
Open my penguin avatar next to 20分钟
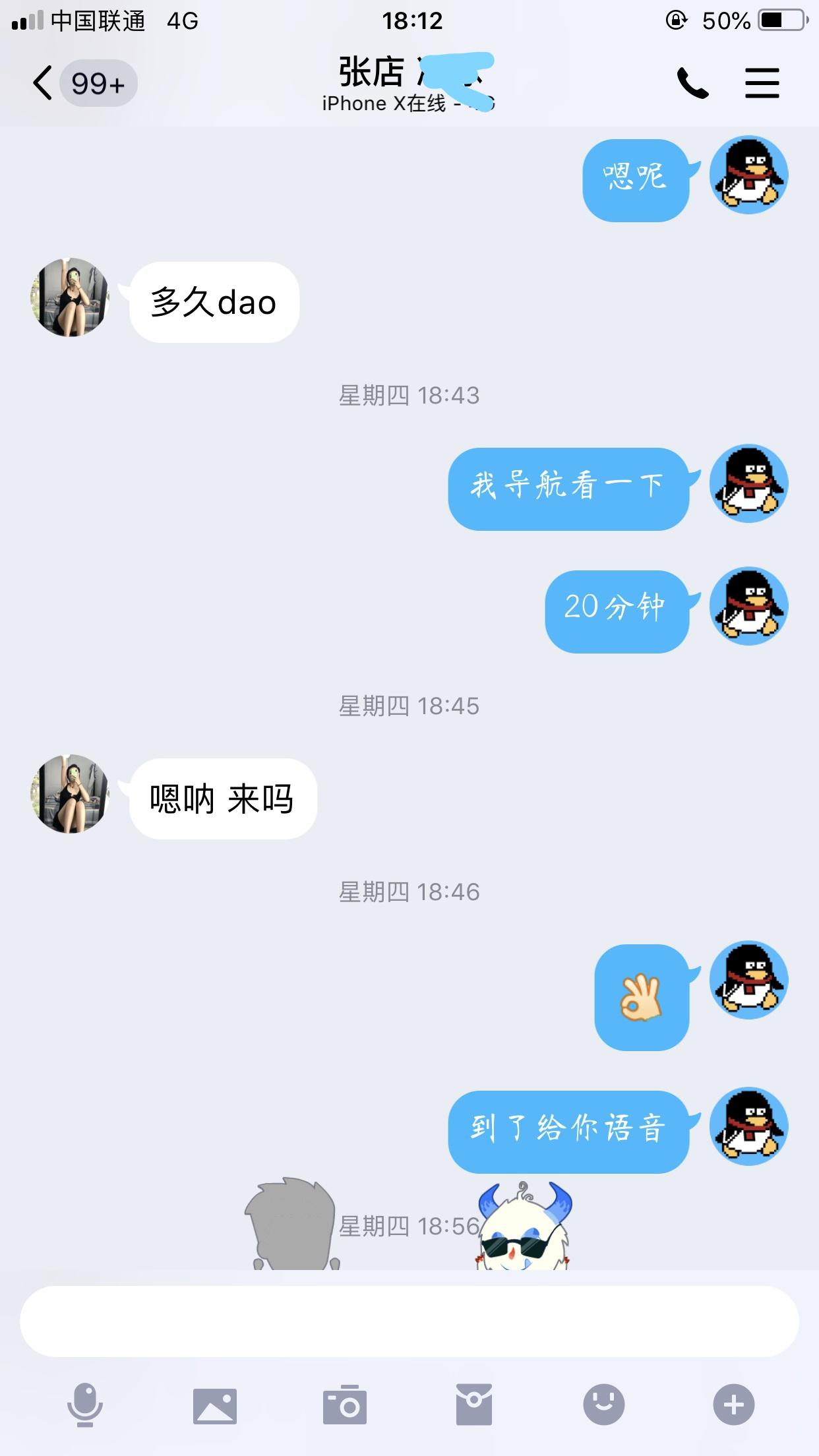[748, 606]
